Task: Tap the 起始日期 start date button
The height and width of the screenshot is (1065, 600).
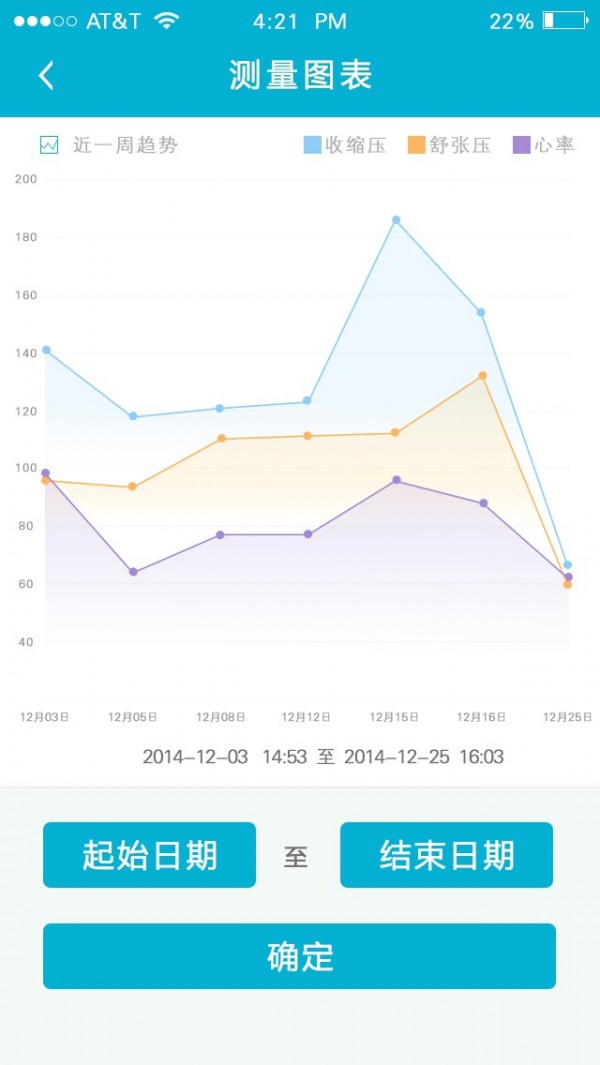Action: point(149,855)
